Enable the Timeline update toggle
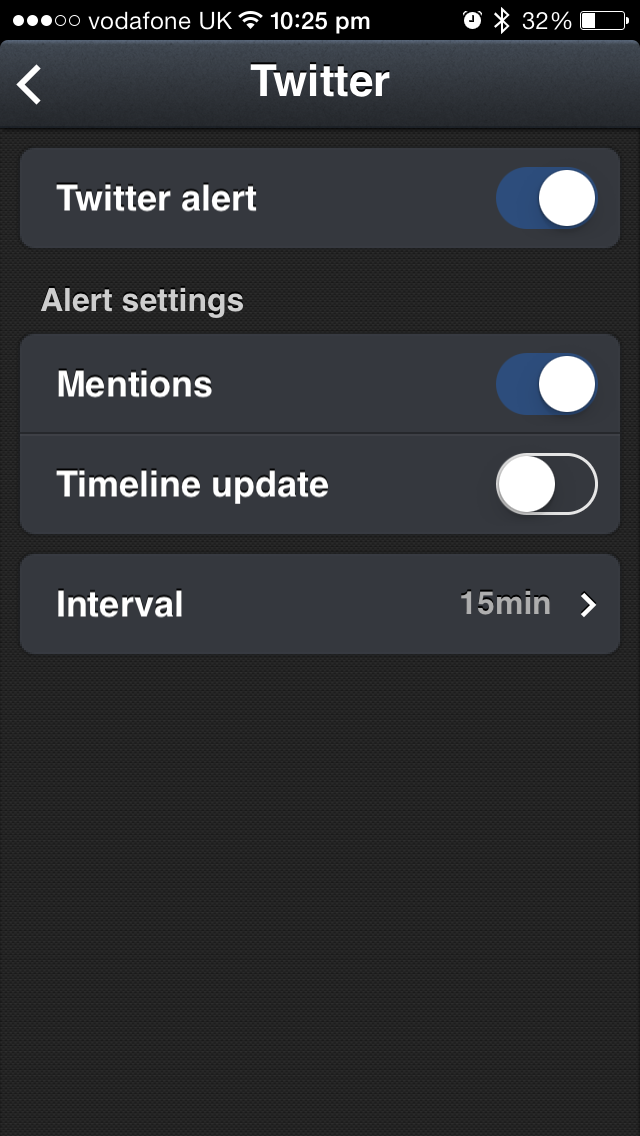This screenshot has width=640, height=1136. point(547,484)
